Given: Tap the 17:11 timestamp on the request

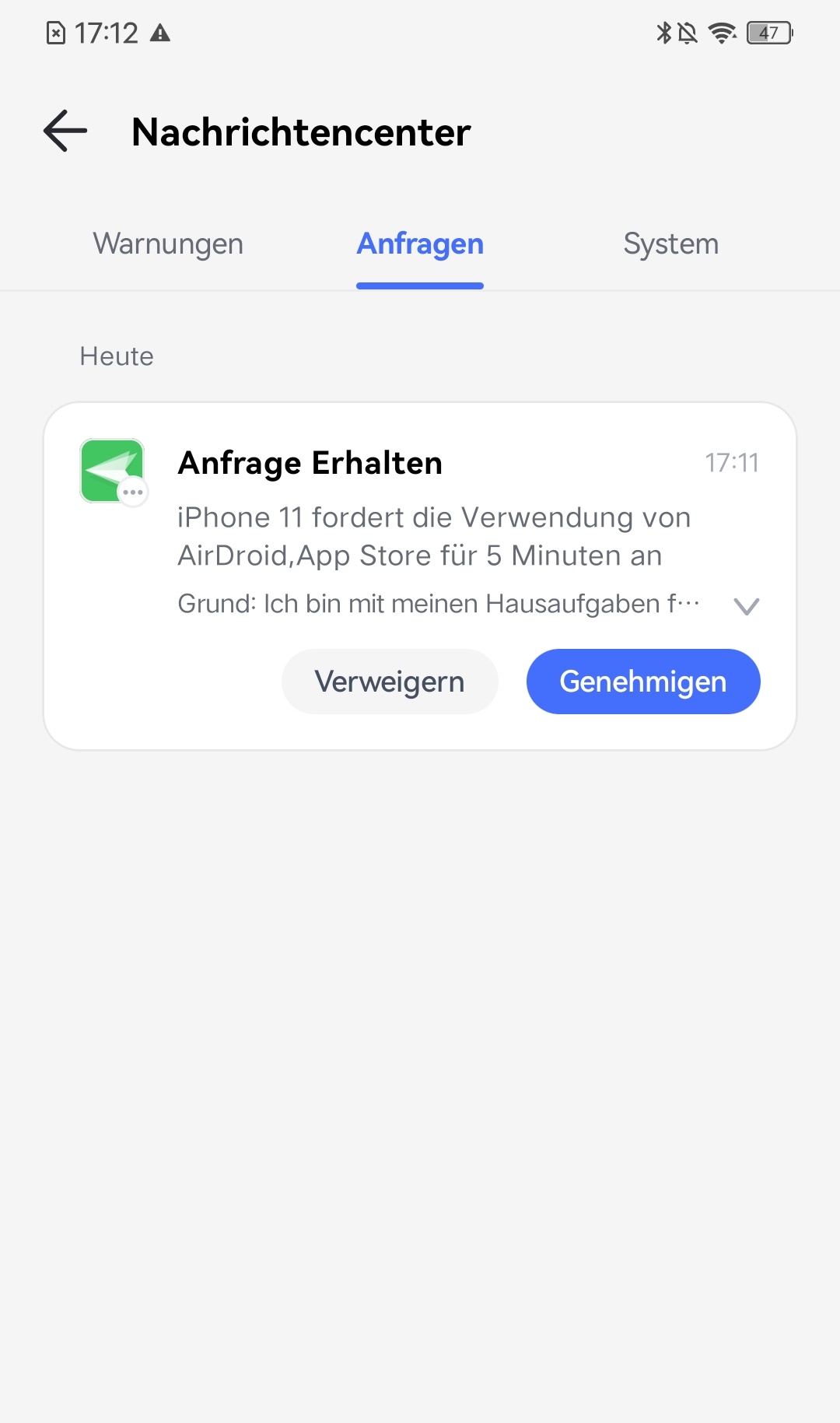Looking at the screenshot, I should pos(733,462).
